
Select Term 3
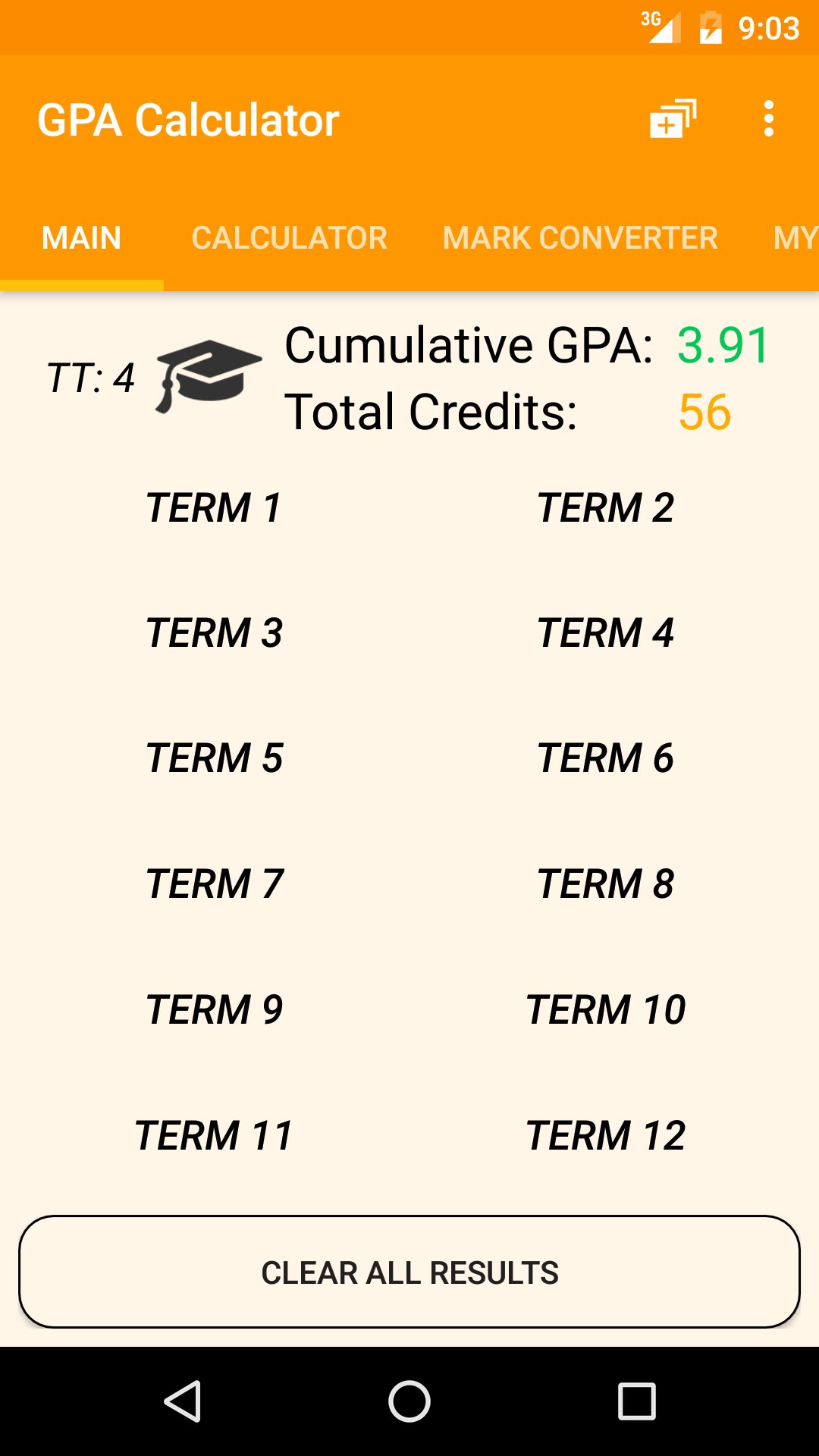pyautogui.click(x=214, y=632)
